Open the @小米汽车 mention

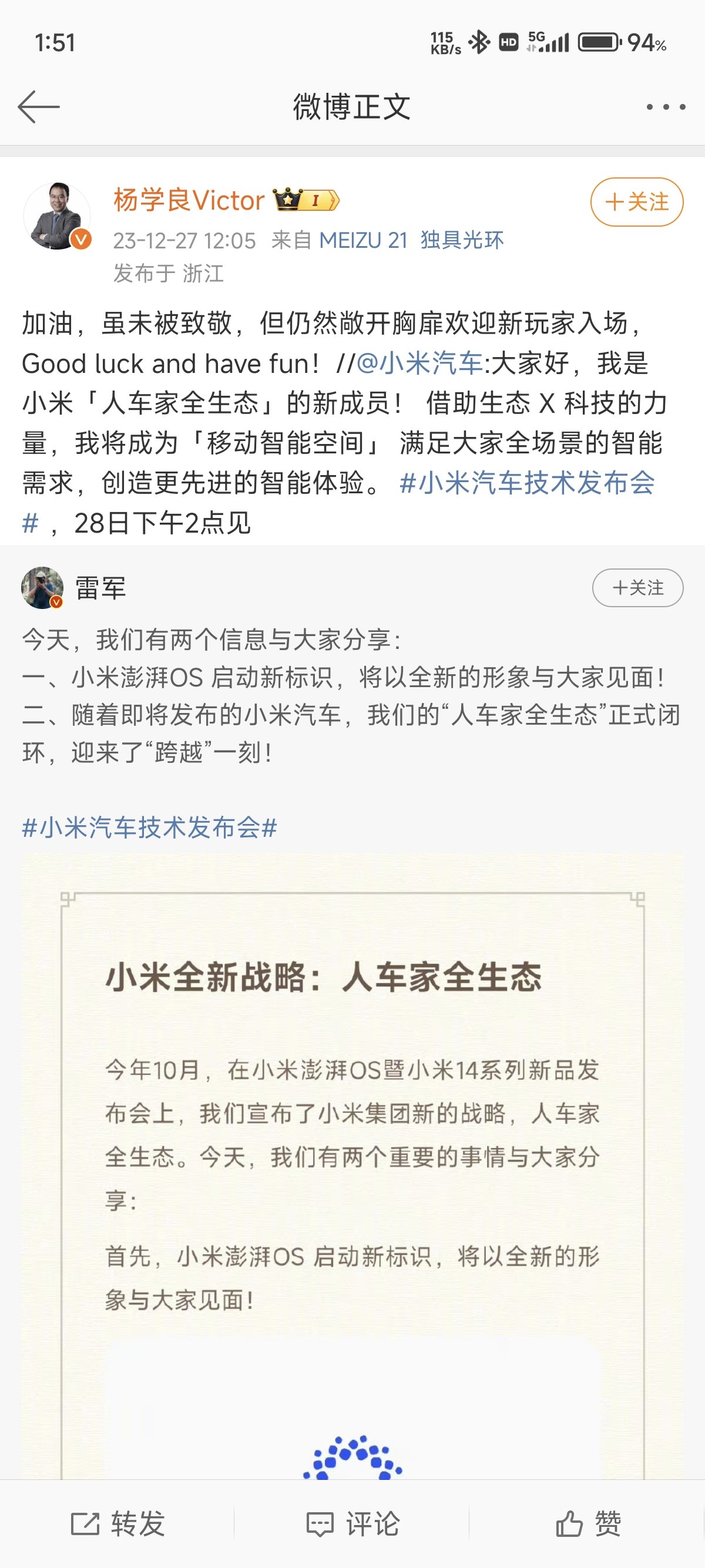pyautogui.click(x=420, y=364)
